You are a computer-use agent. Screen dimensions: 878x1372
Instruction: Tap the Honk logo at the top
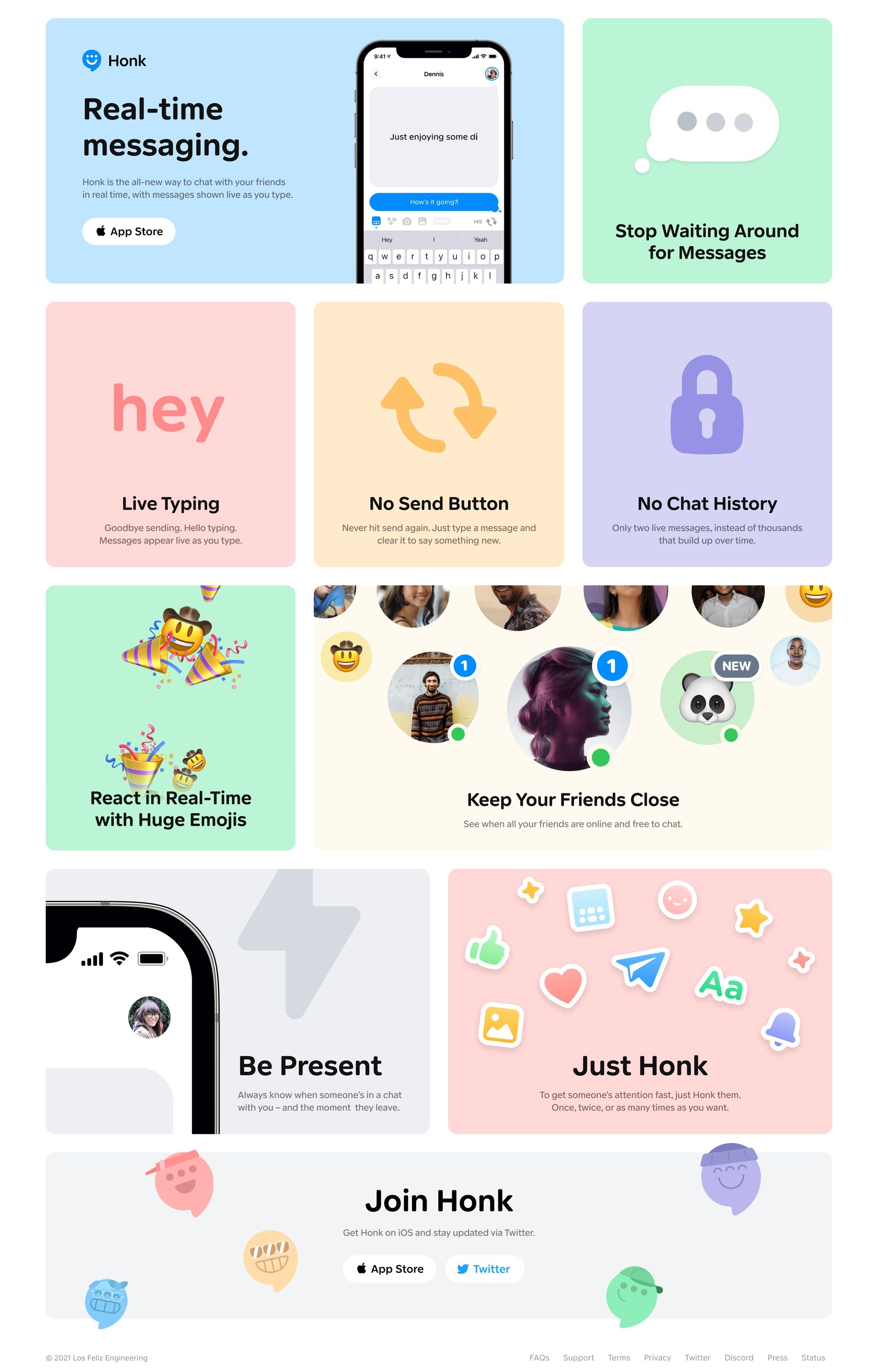(x=115, y=60)
